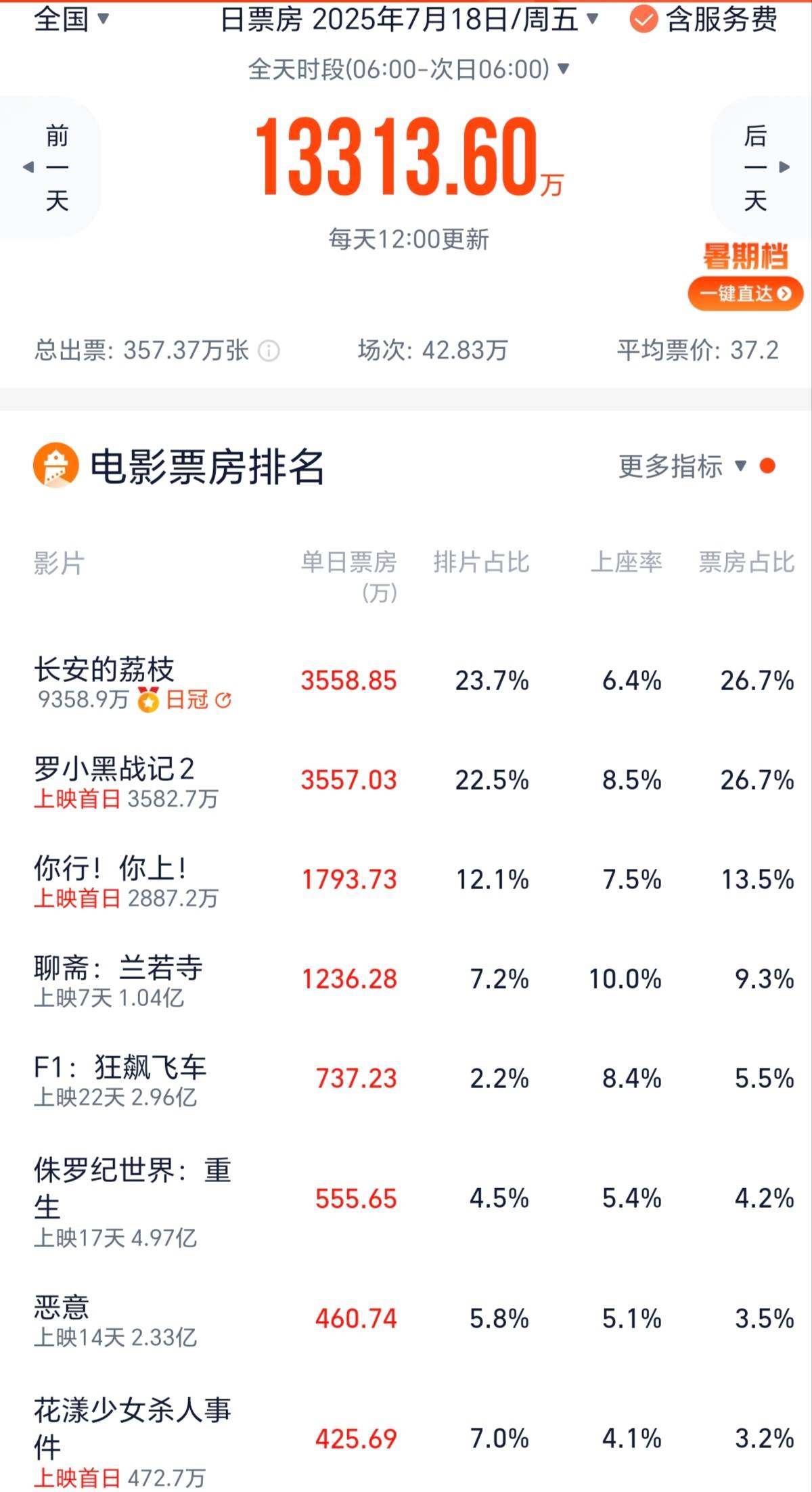Open the date picker for 2025年7月18日
812x1492 pixels.
[409, 19]
